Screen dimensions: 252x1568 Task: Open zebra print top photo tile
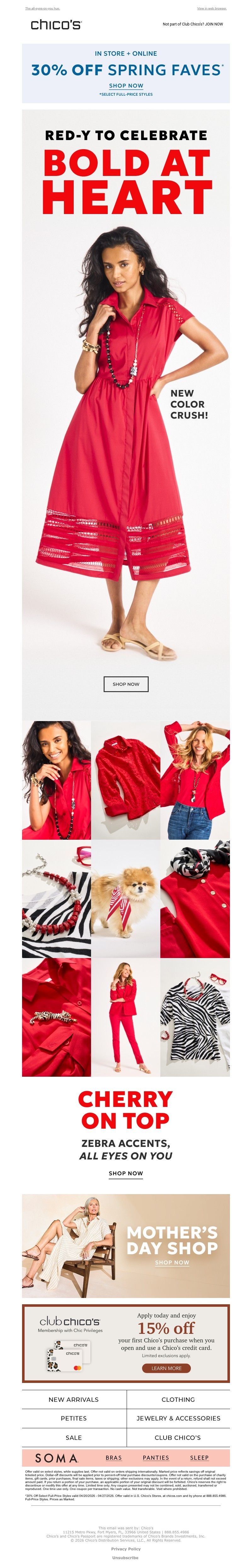point(195,1017)
